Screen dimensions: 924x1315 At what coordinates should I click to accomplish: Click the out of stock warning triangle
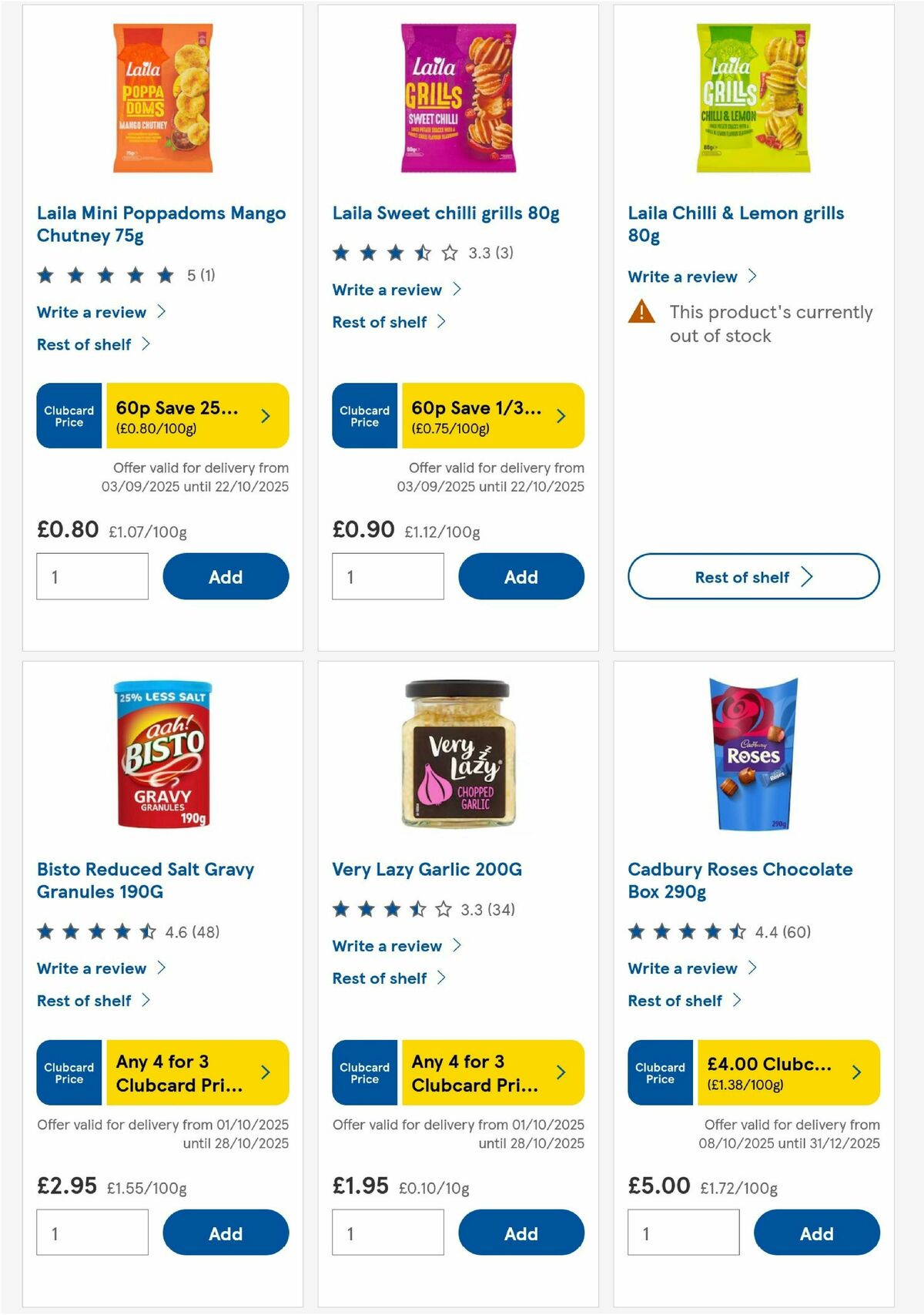[640, 314]
